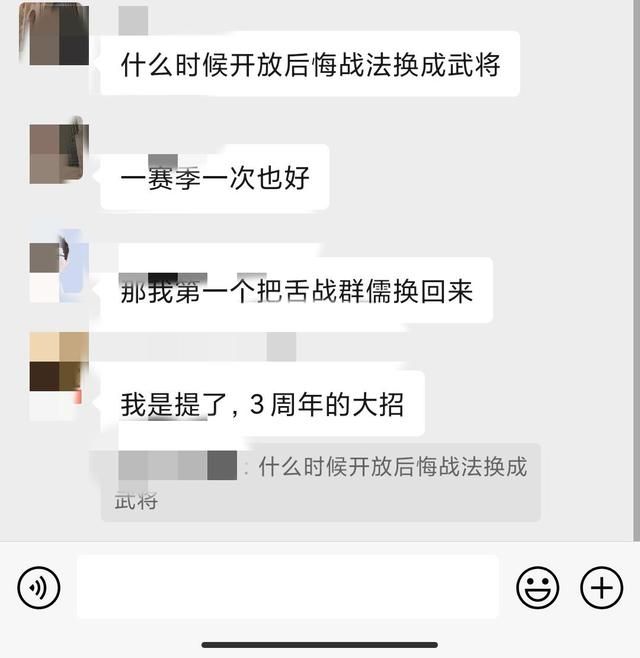The height and width of the screenshot is (658, 640).
Task: Open the plus attachment menu
Action: (x=601, y=587)
